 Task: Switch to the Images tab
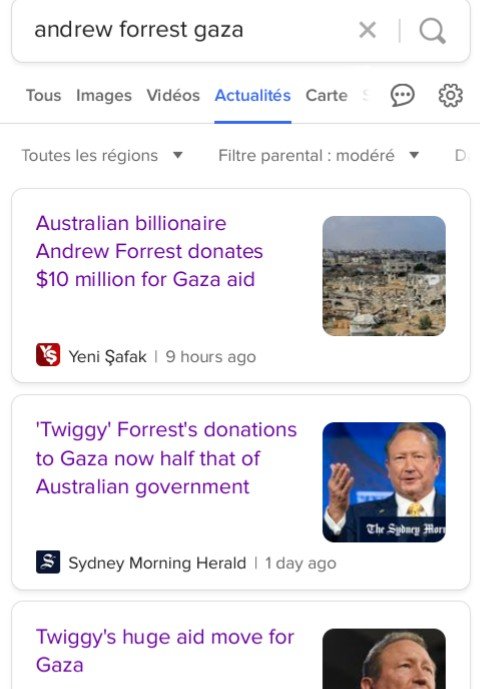[x=104, y=95]
